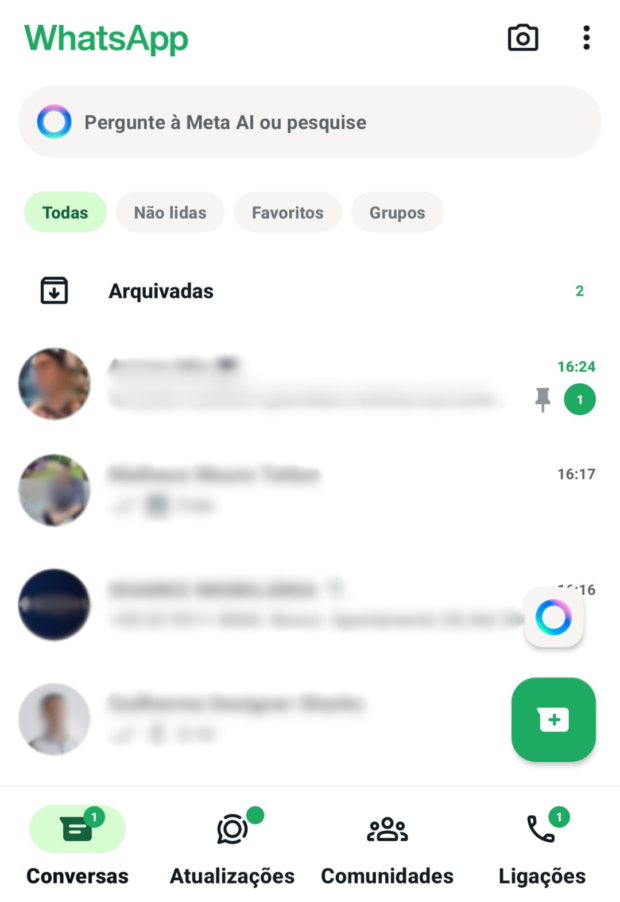
Task: Go to the Comunidades tab
Action: (387, 846)
